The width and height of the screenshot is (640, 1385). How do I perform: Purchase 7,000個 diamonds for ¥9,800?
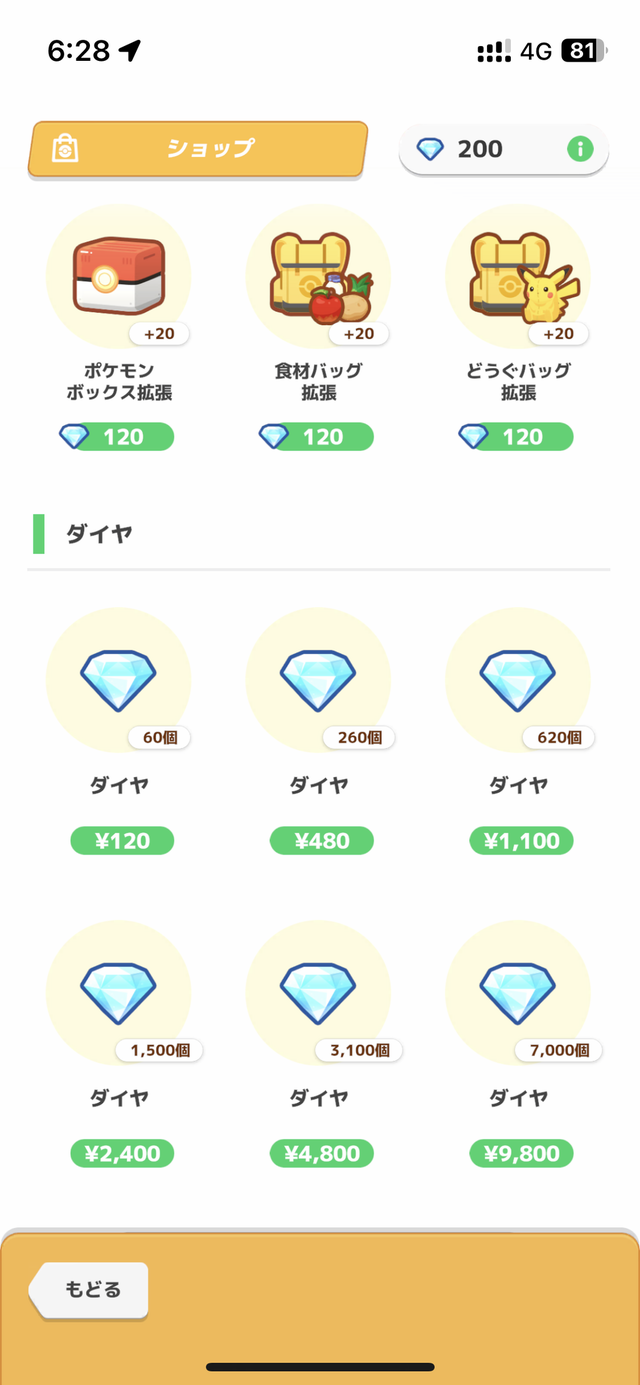pos(521,1153)
